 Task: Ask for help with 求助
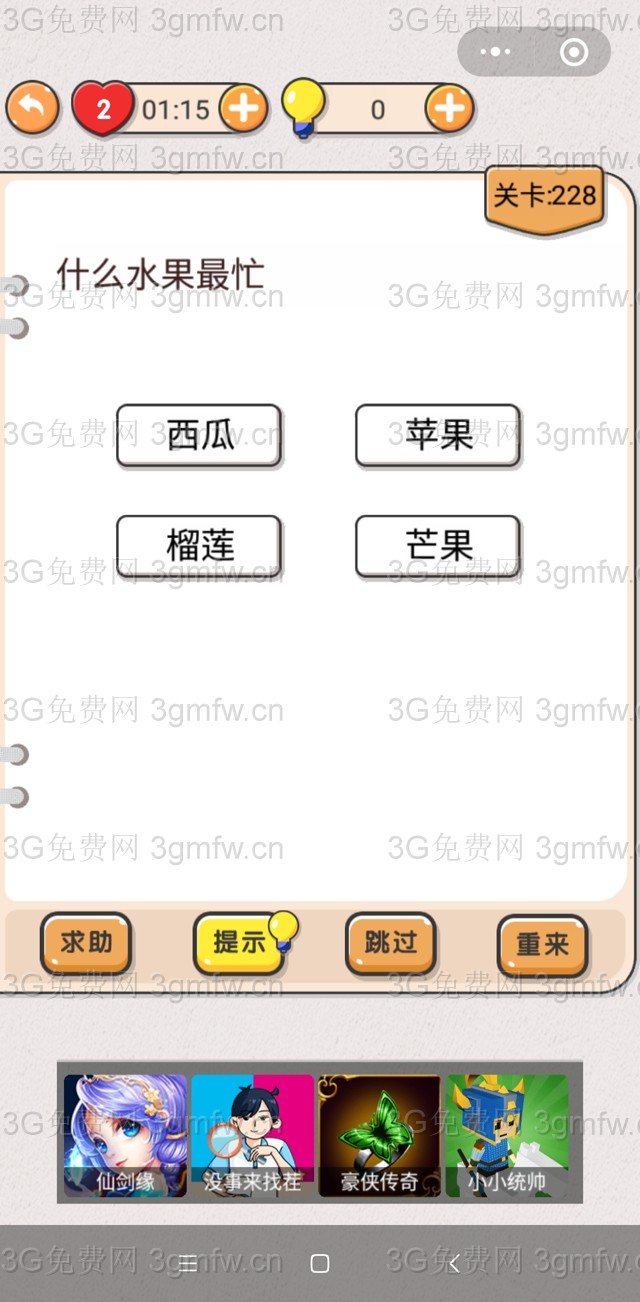pos(86,943)
